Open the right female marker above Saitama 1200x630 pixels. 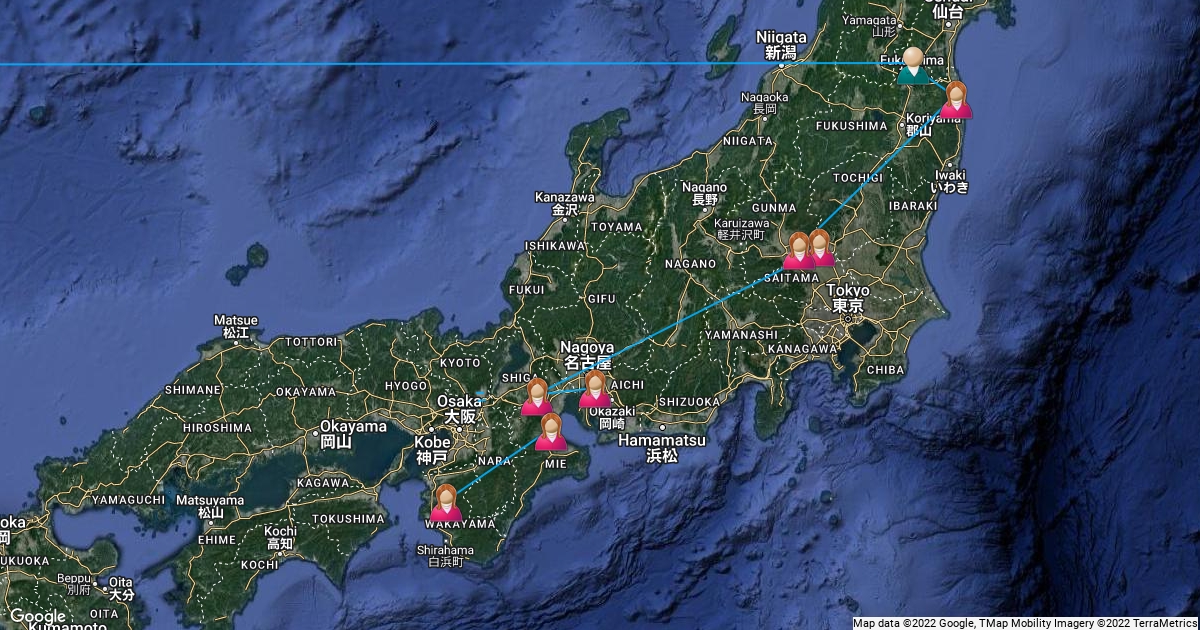[x=822, y=247]
